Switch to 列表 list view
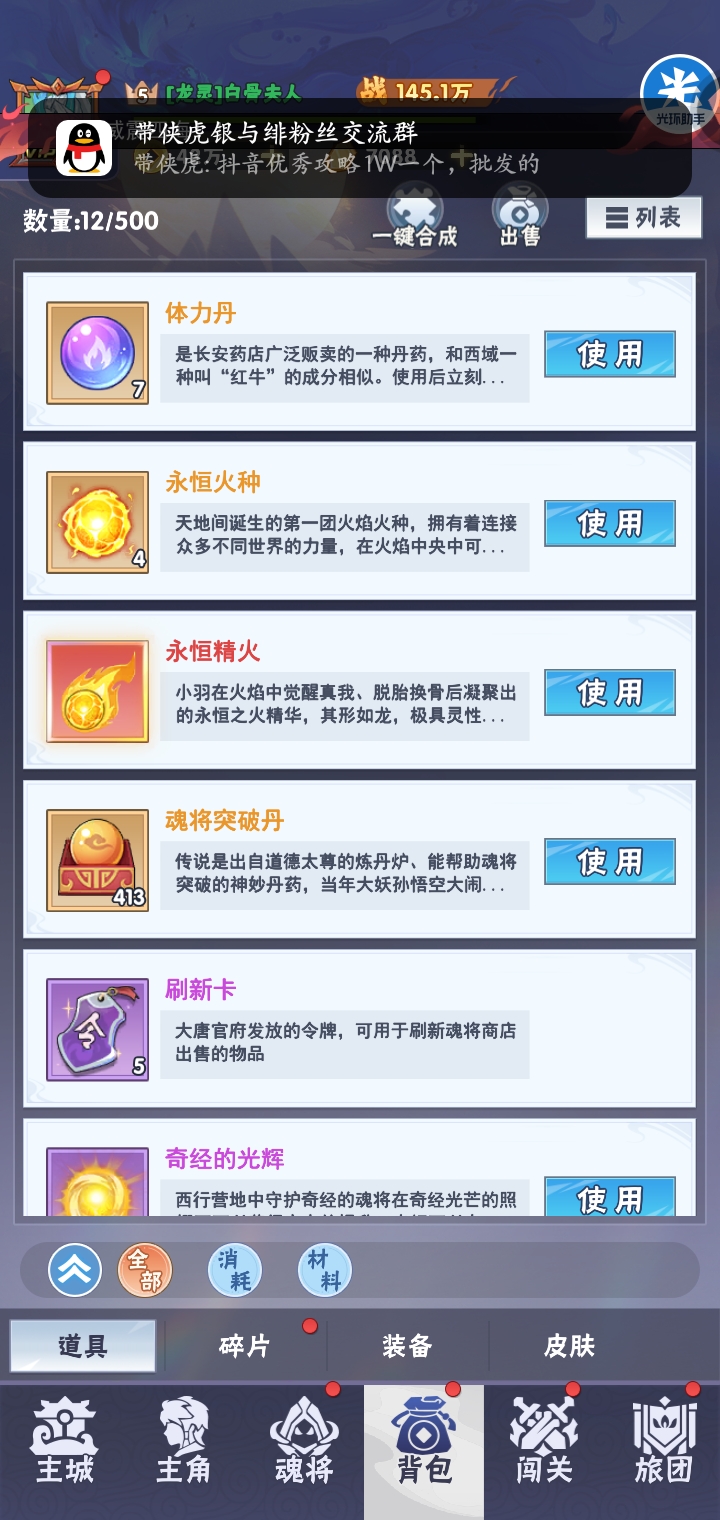This screenshot has height=1520, width=720. (644, 218)
